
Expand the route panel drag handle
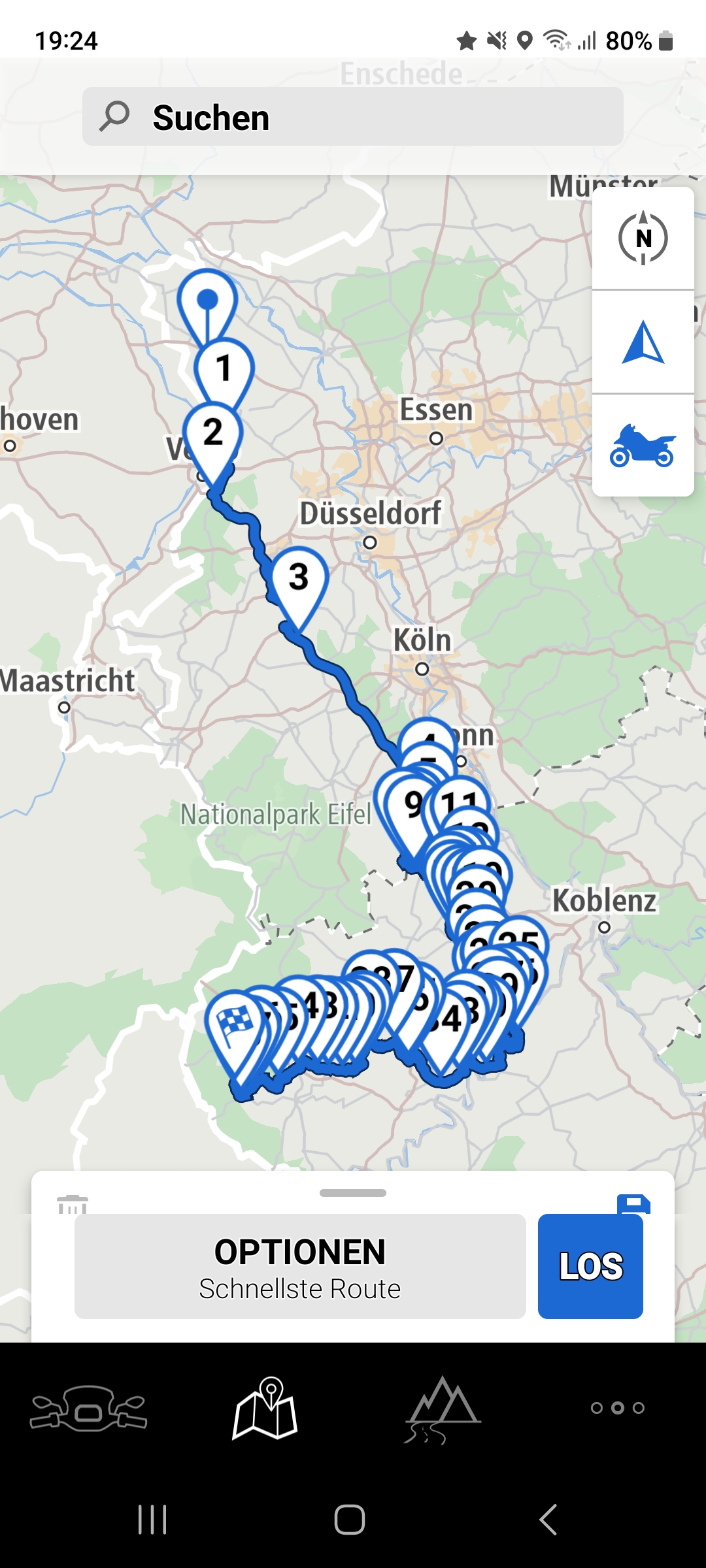click(x=353, y=1193)
